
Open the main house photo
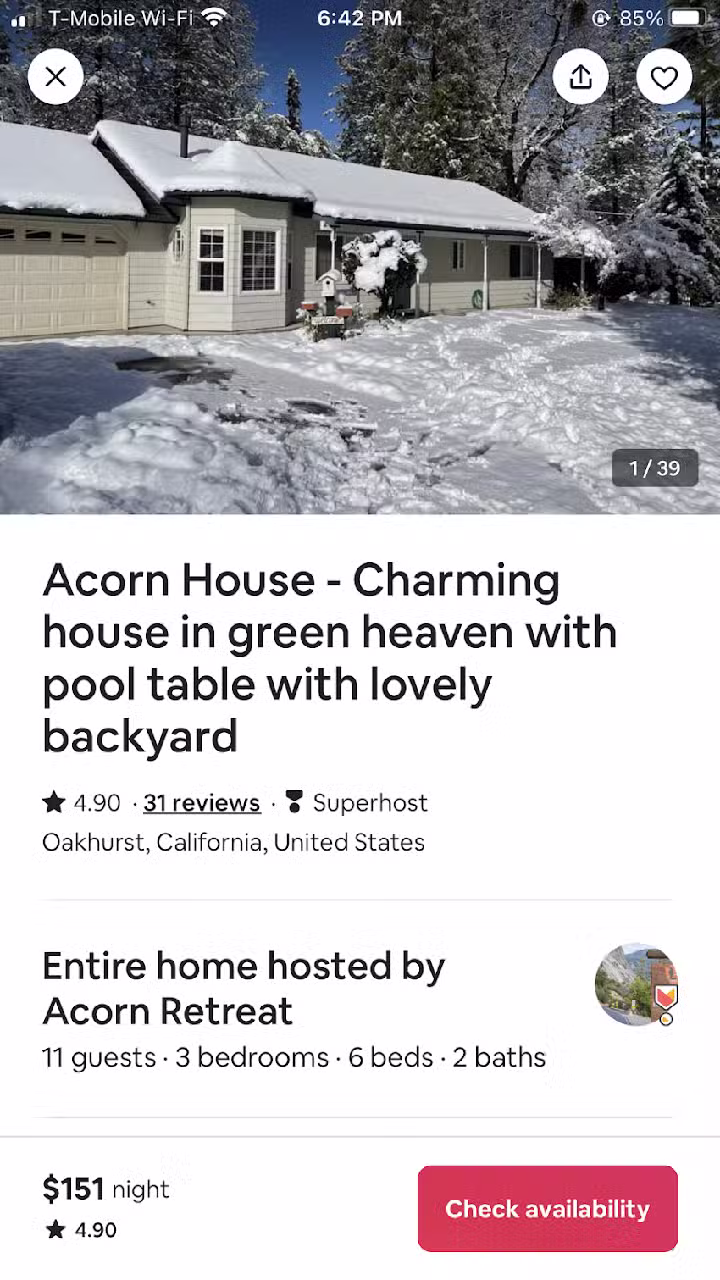(x=360, y=300)
